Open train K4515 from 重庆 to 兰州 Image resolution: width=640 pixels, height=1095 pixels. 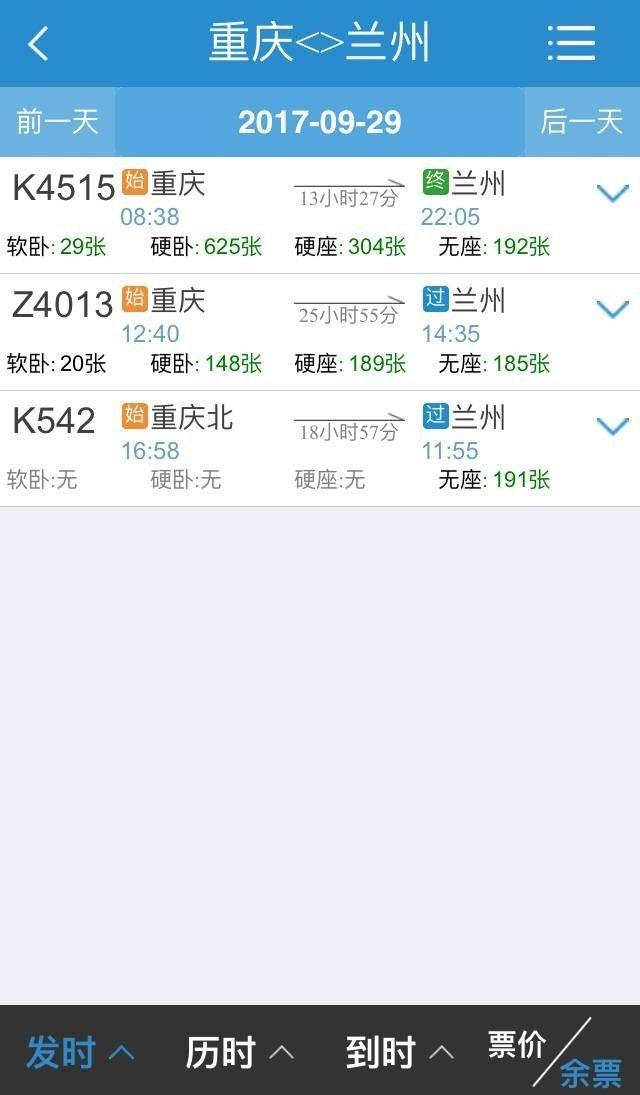(x=320, y=215)
